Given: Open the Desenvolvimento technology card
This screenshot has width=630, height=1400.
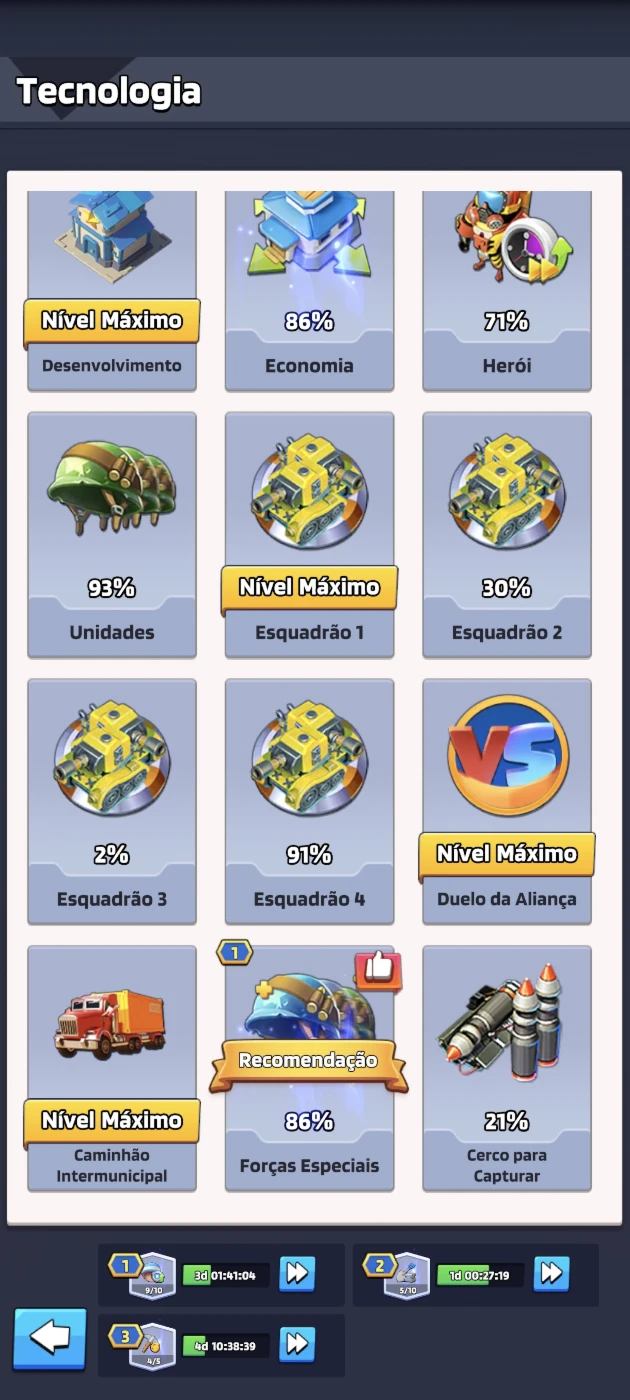Looking at the screenshot, I should tap(112, 290).
